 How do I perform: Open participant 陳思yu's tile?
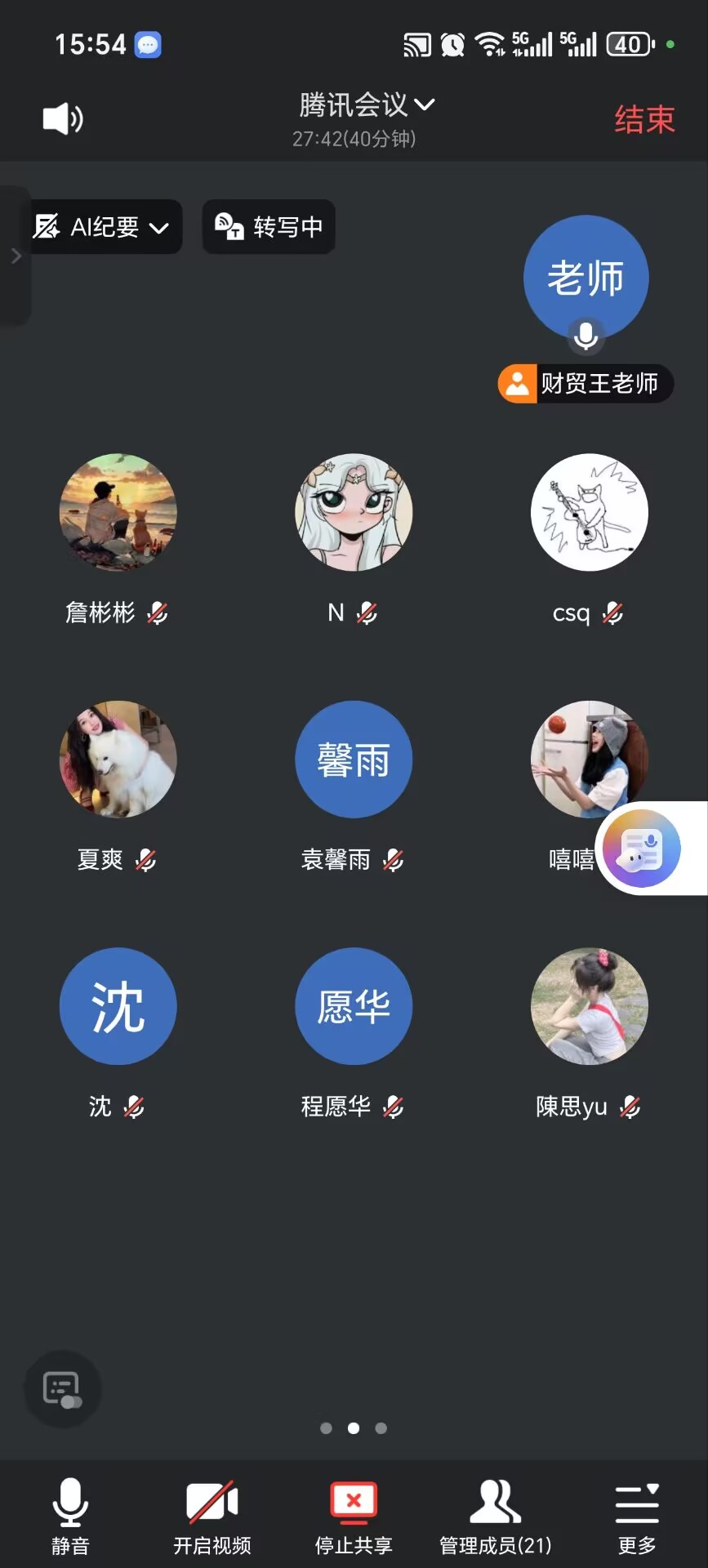tap(589, 1006)
